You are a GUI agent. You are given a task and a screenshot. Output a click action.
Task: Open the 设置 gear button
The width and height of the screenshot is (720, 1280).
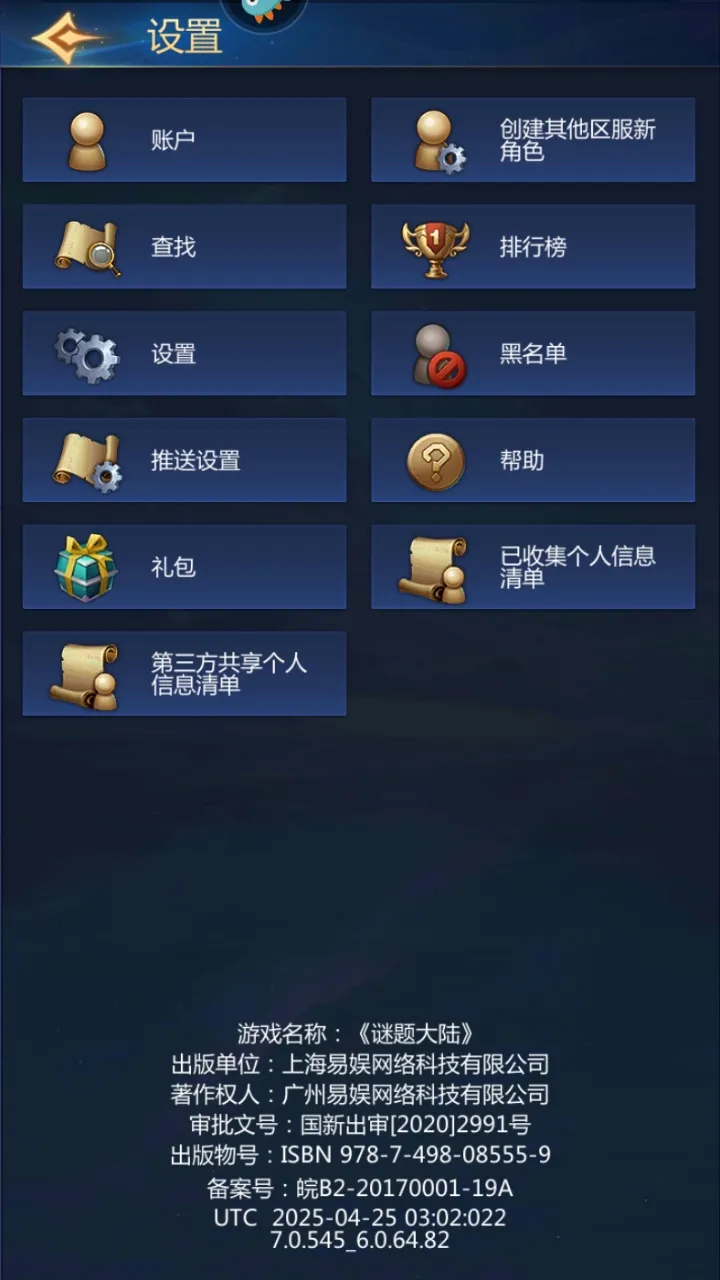[184, 354]
